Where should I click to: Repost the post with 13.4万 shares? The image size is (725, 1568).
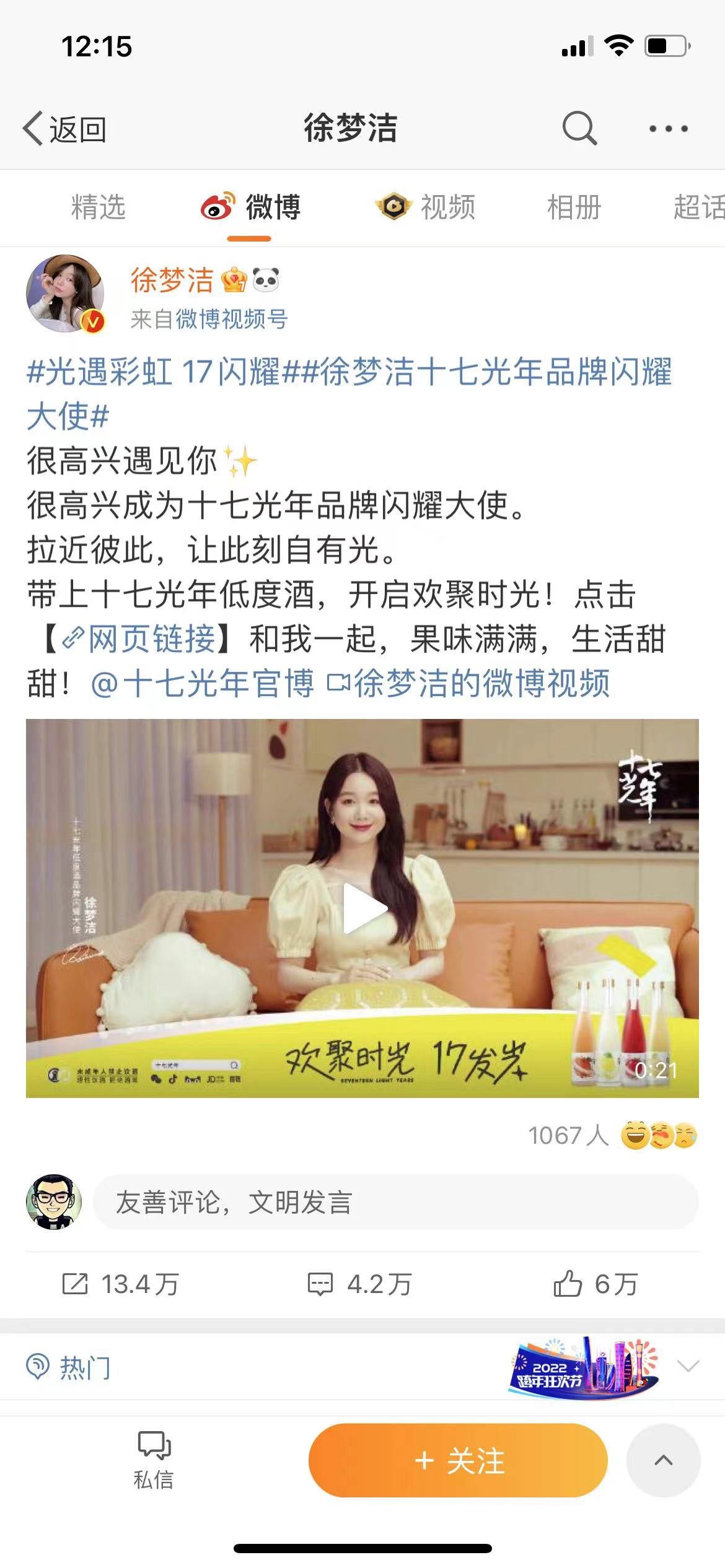pyautogui.click(x=121, y=1284)
